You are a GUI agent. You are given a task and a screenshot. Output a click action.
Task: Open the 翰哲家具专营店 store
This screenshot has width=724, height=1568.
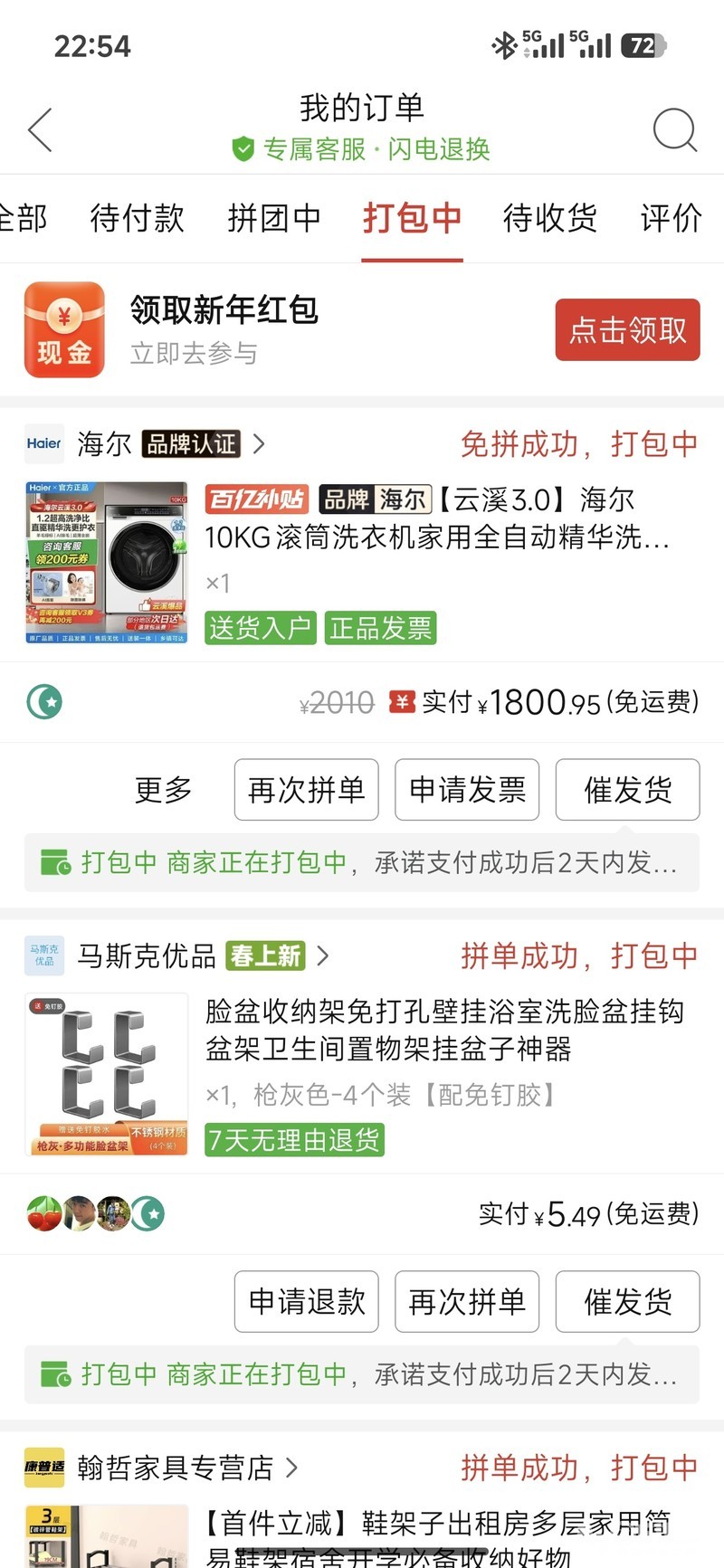tap(175, 1468)
